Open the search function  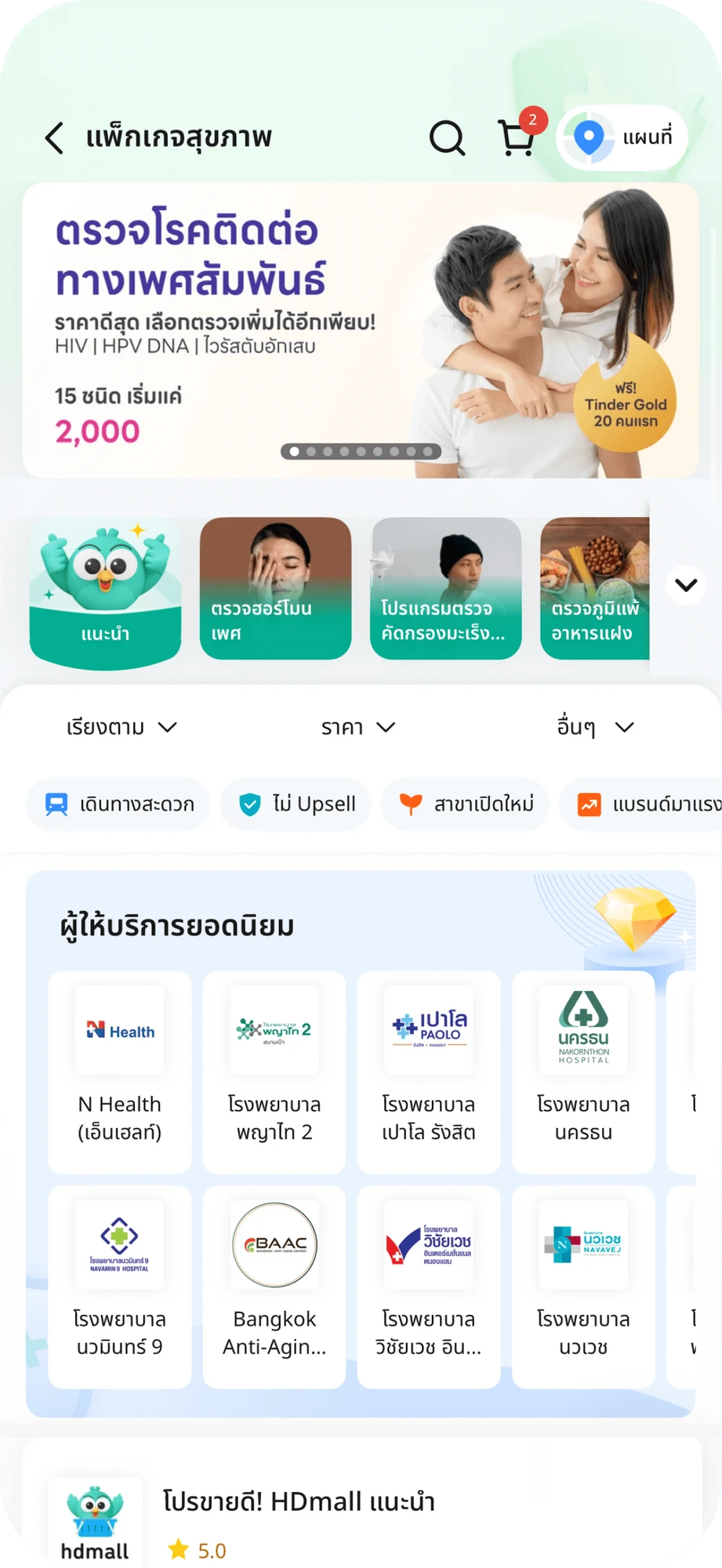click(x=448, y=138)
